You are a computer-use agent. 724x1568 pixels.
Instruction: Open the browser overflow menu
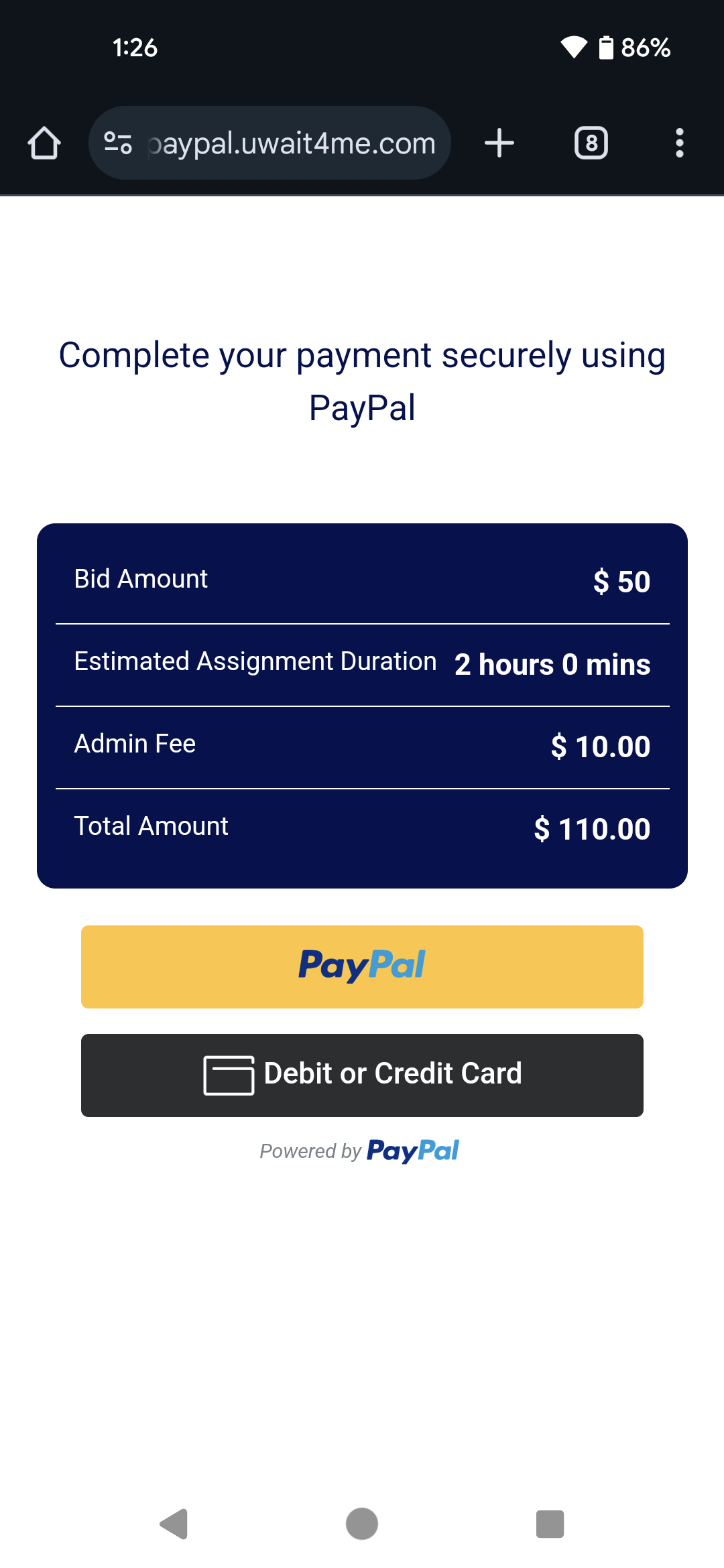click(x=679, y=143)
